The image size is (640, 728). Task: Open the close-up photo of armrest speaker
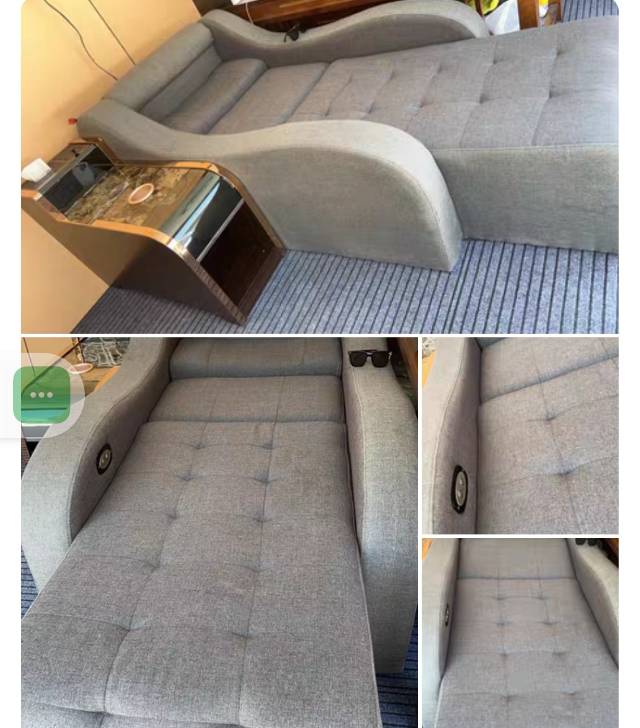[519, 435]
